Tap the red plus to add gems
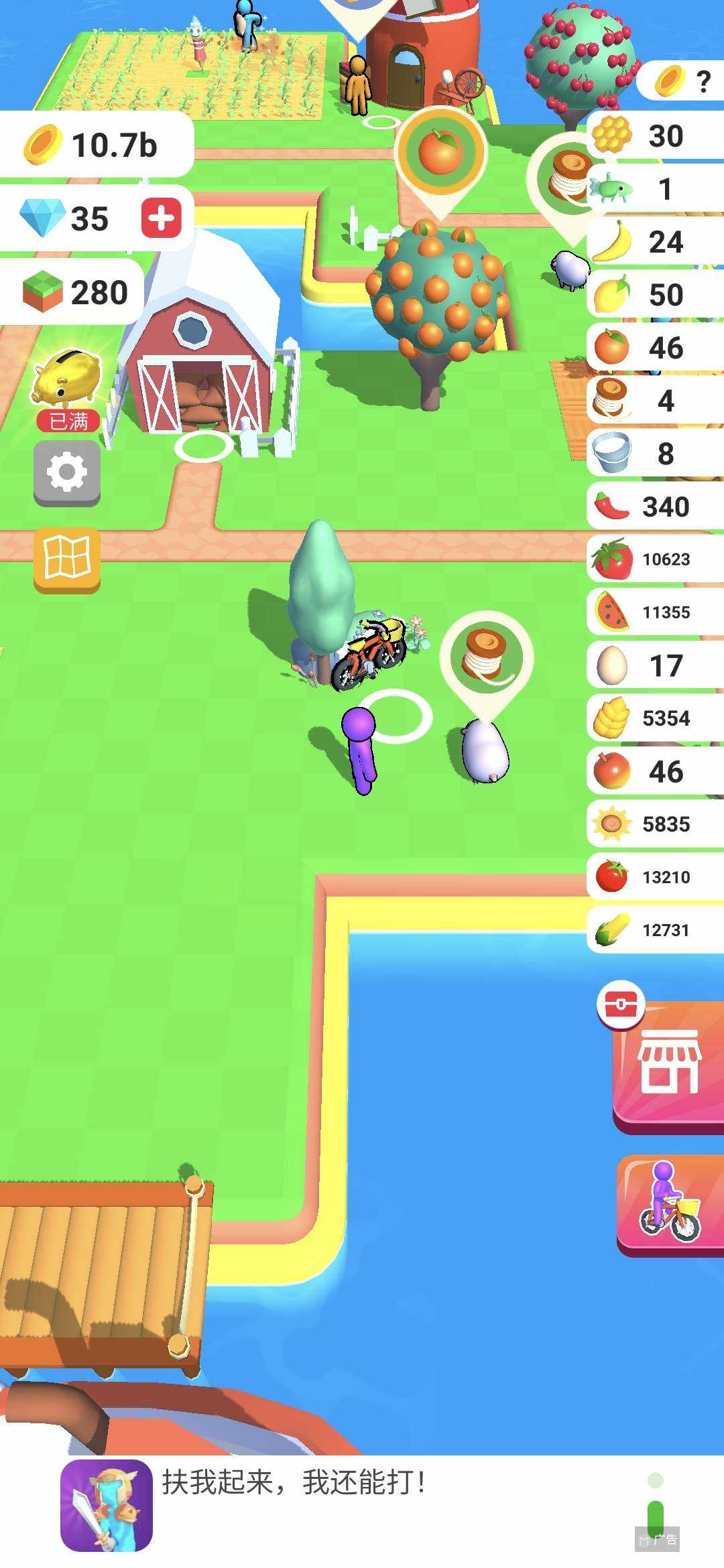Viewport: 724px width, 1568px height. [x=161, y=218]
